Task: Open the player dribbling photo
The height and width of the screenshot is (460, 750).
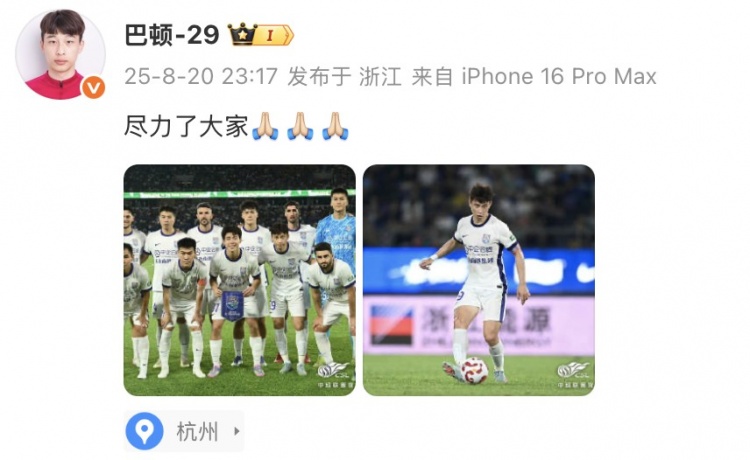Action: [478, 280]
